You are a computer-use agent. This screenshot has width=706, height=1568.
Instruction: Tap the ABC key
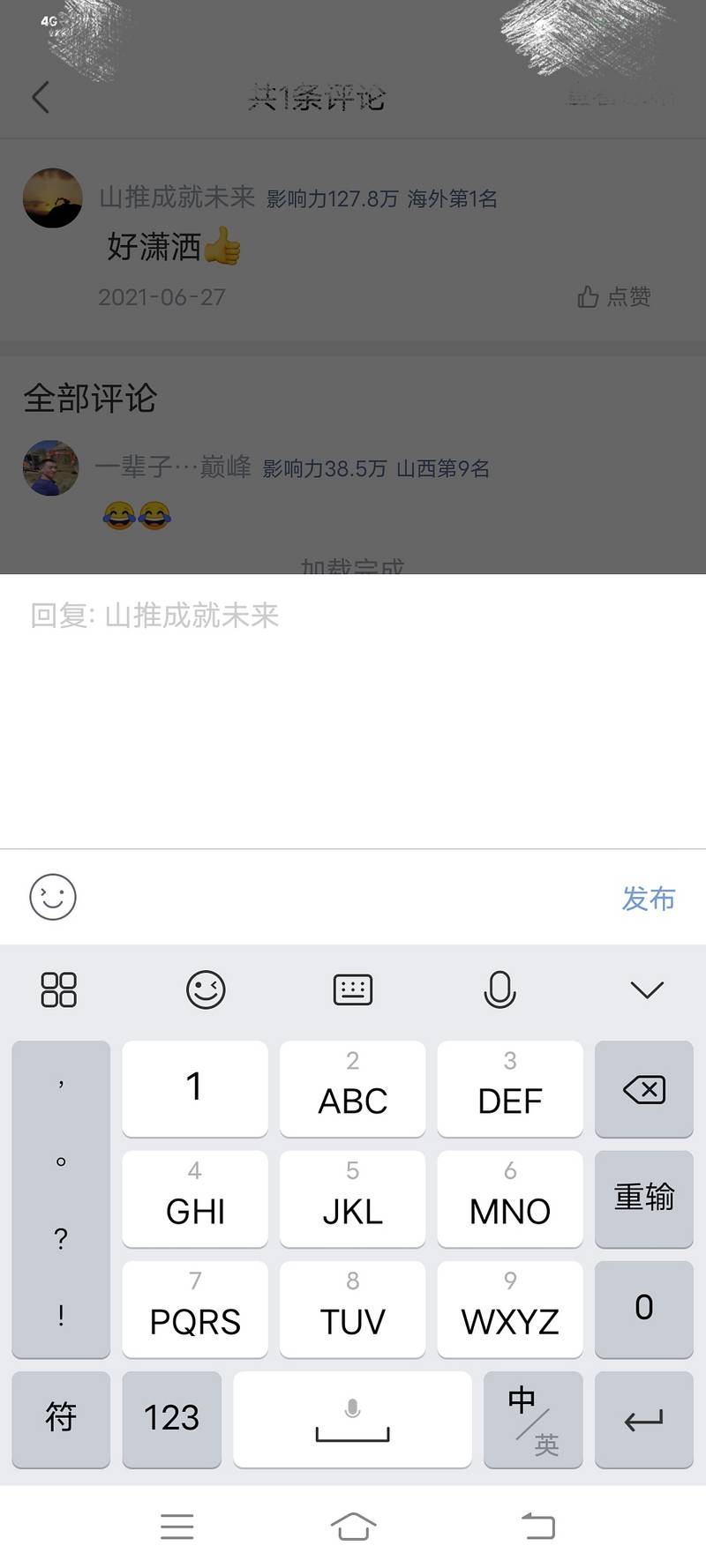352,1089
